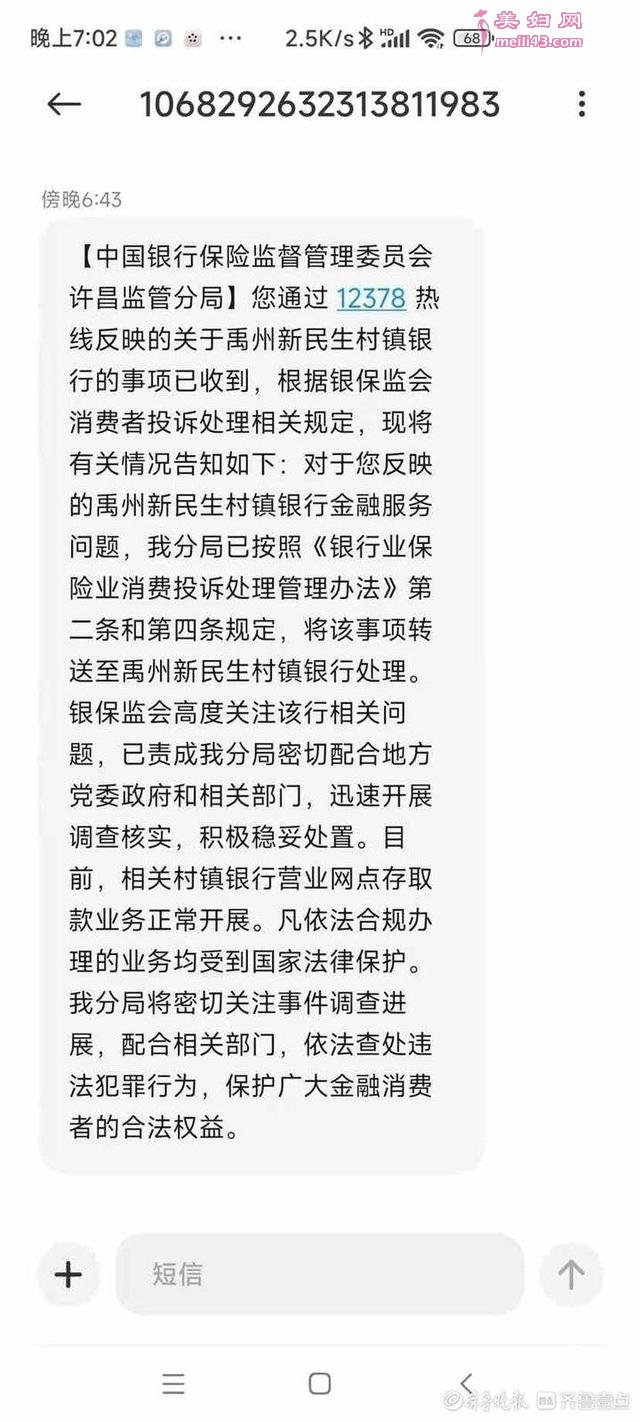Open the plus attachment button

pos(68,1274)
